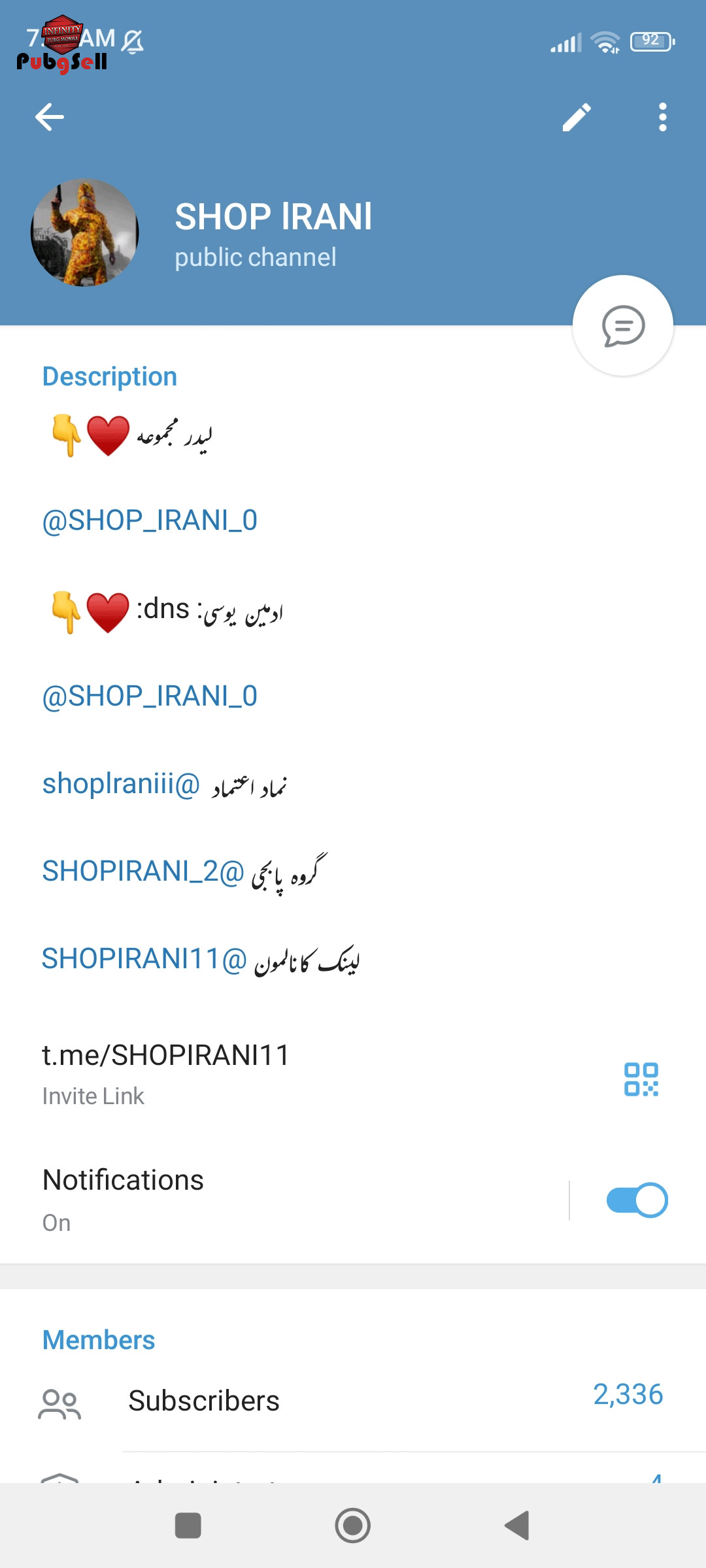The image size is (706, 1568).
Task: Open the @SHOPIRANI11 channel link
Action: pyautogui.click(x=144, y=958)
